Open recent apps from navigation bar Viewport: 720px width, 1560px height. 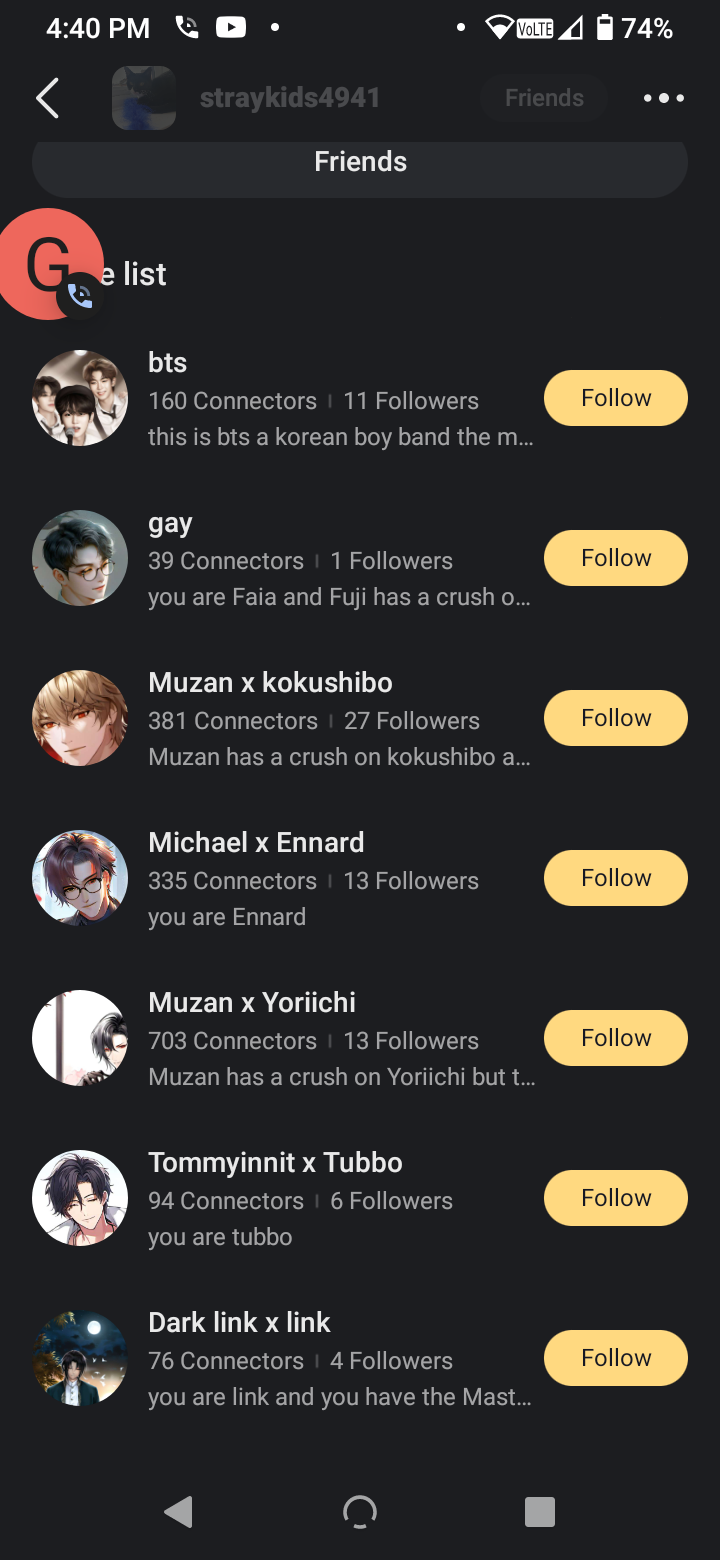tap(540, 1512)
